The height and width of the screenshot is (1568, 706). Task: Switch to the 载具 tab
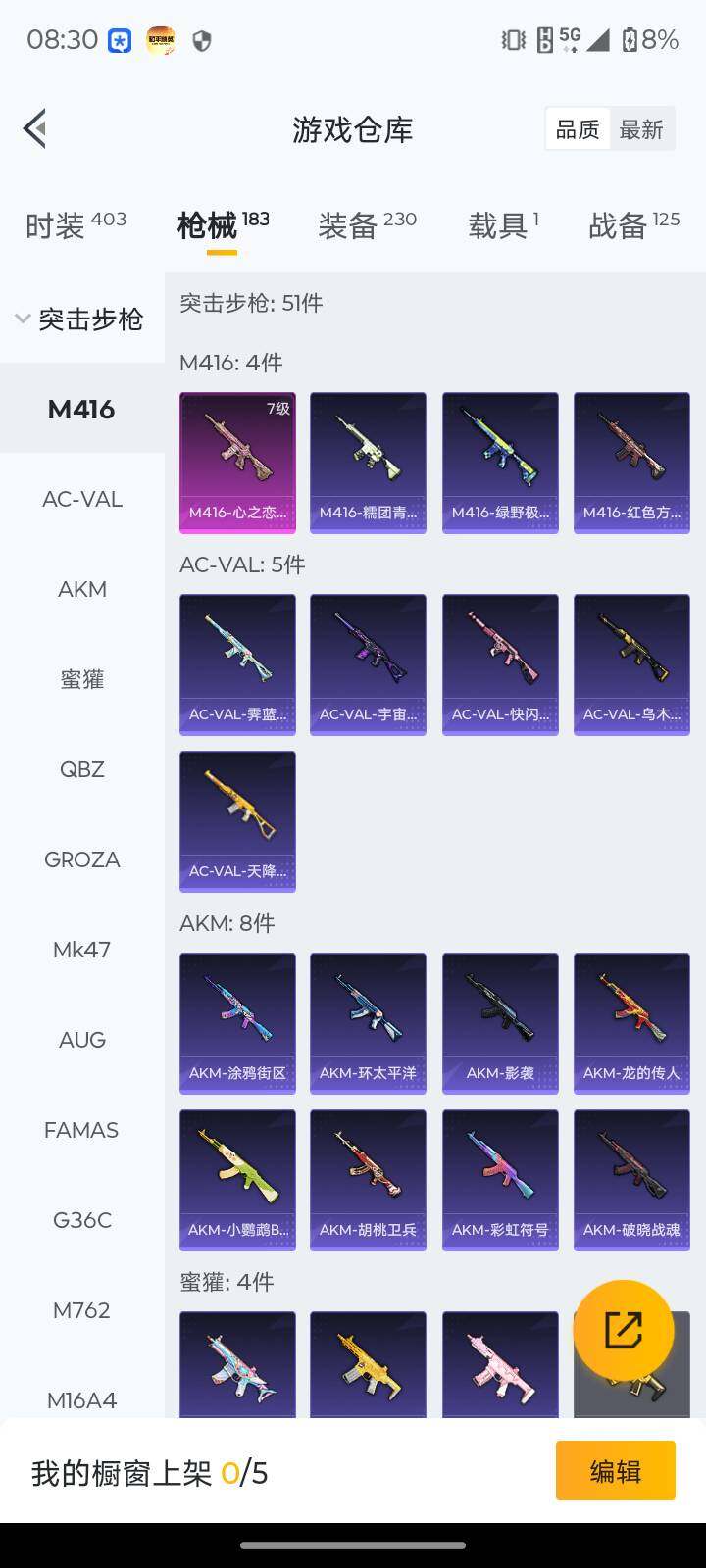(503, 225)
